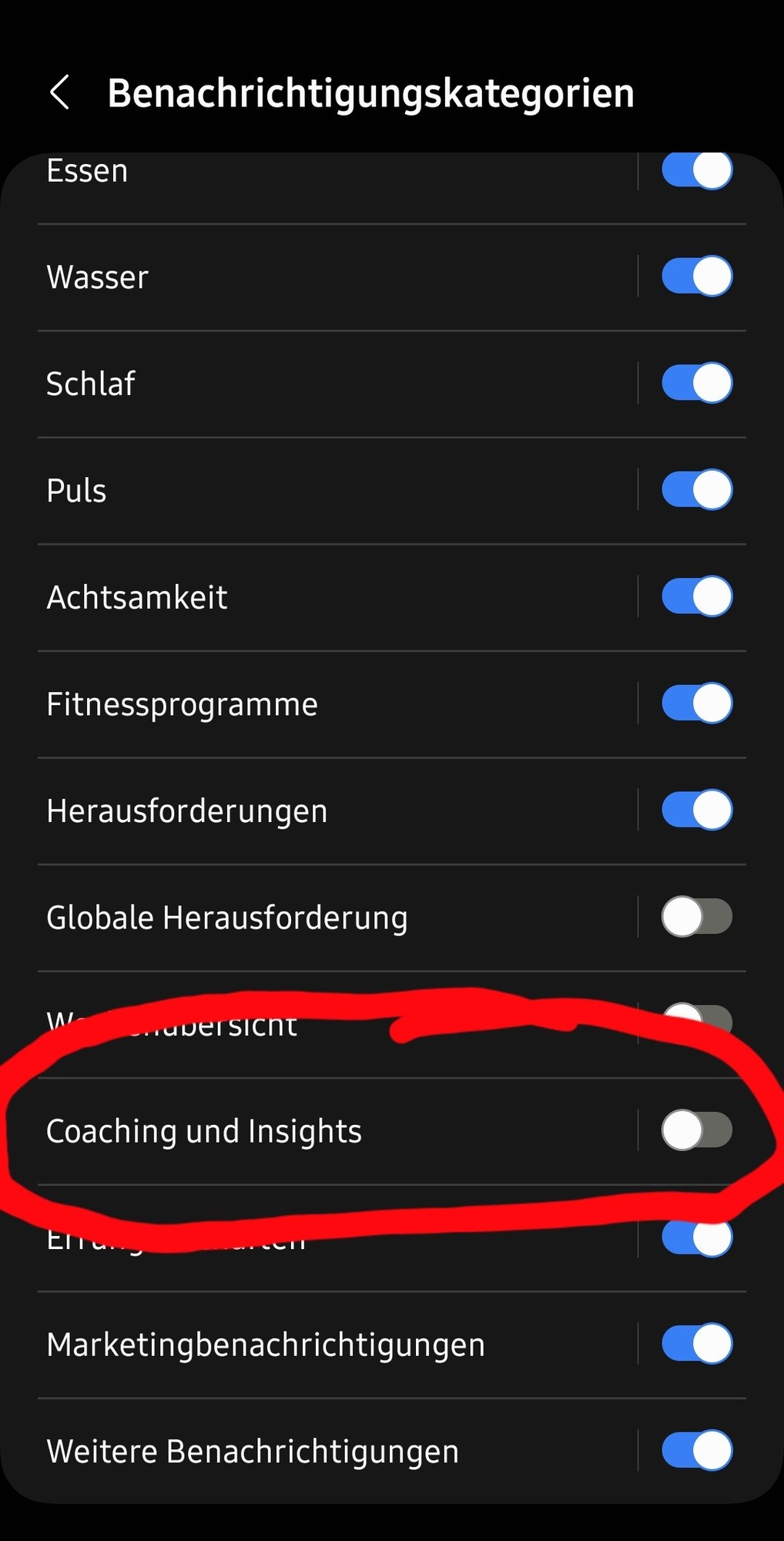Toggle off Achtsamkeit notifications
Screen dimensions: 784x1541
pyautogui.click(x=696, y=596)
